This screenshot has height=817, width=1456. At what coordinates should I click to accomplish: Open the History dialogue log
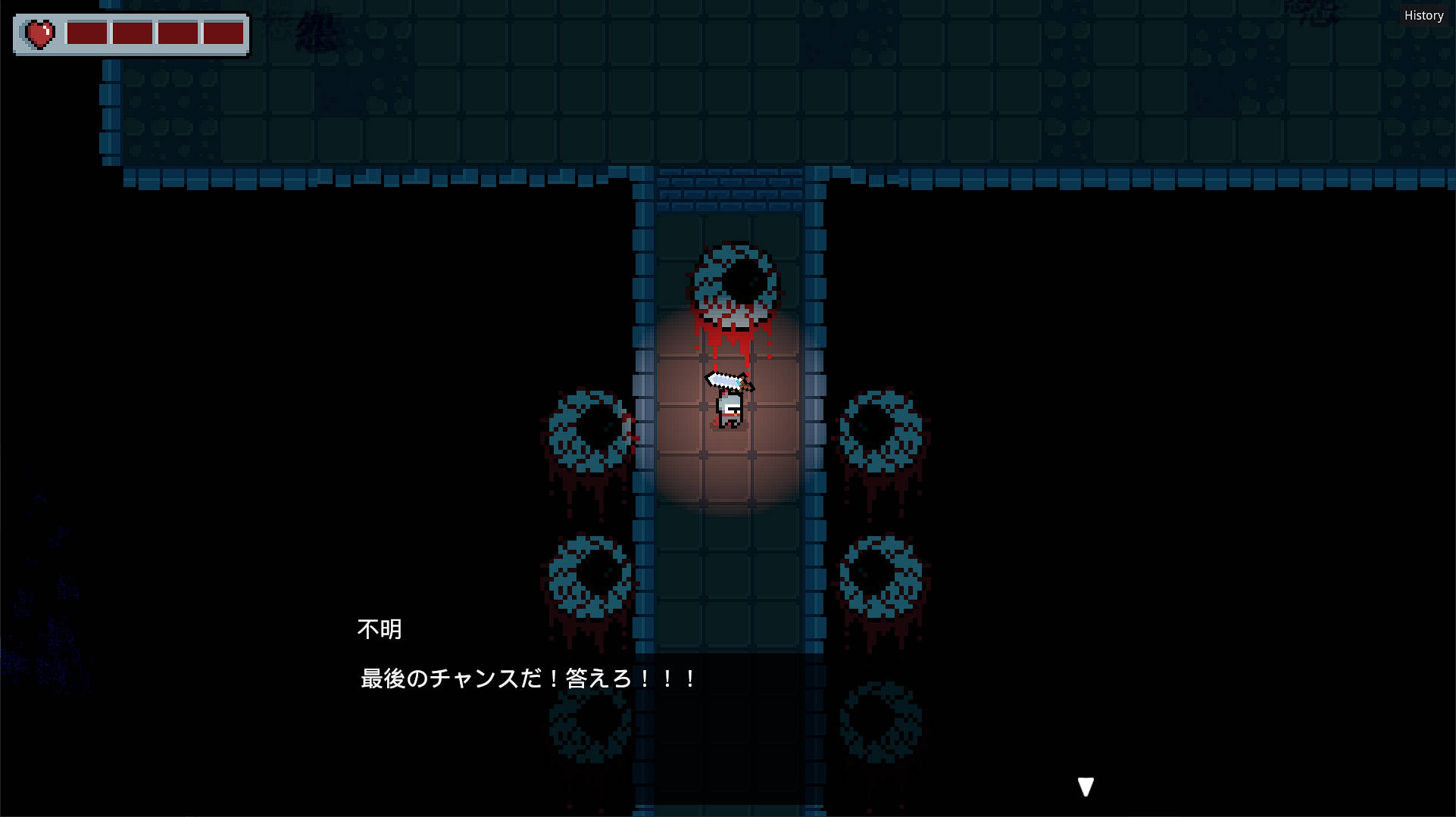click(1423, 15)
